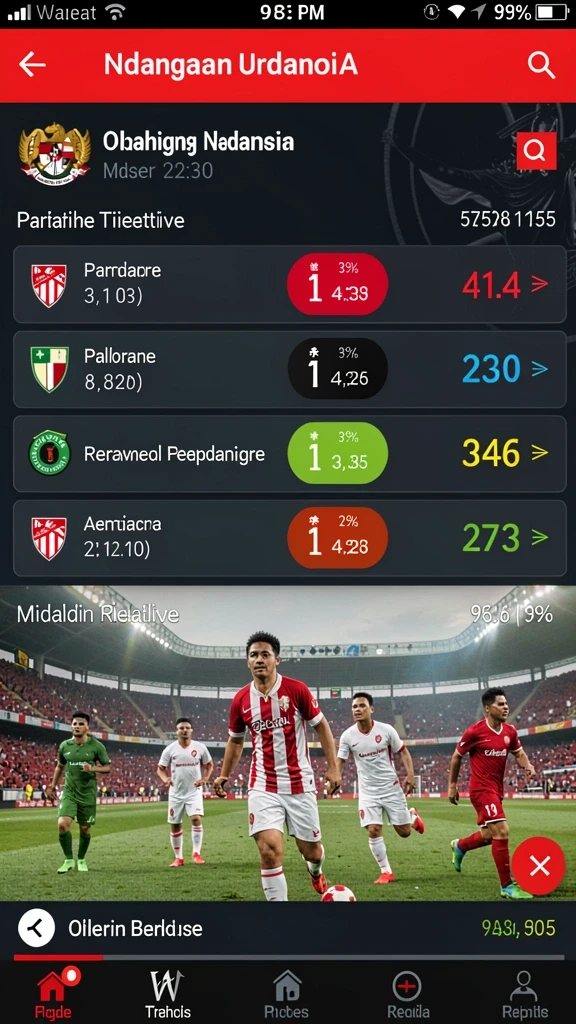Select the red 4.39 odds pill

point(338,285)
